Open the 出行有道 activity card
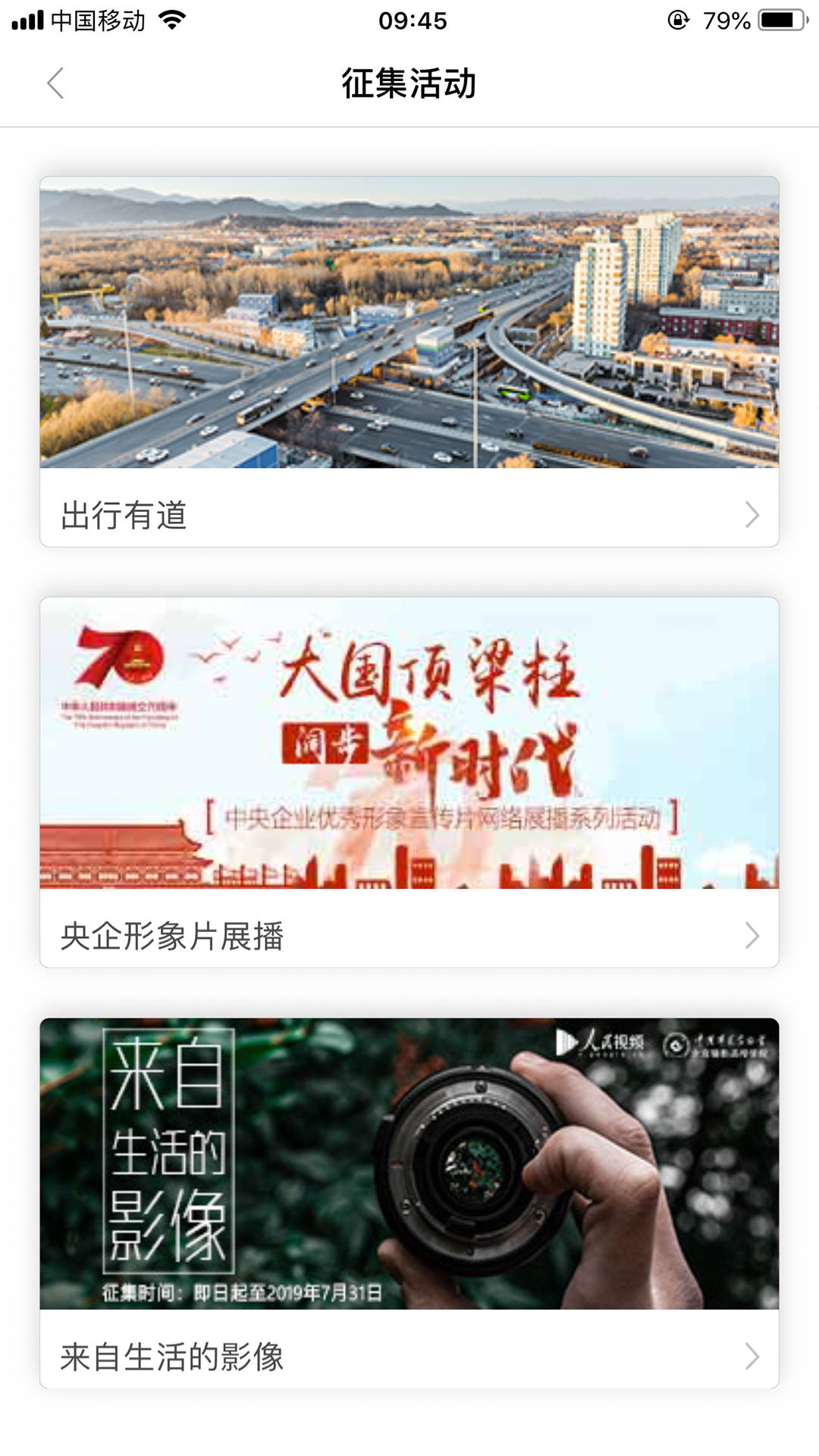819x1456 pixels. 409,362
